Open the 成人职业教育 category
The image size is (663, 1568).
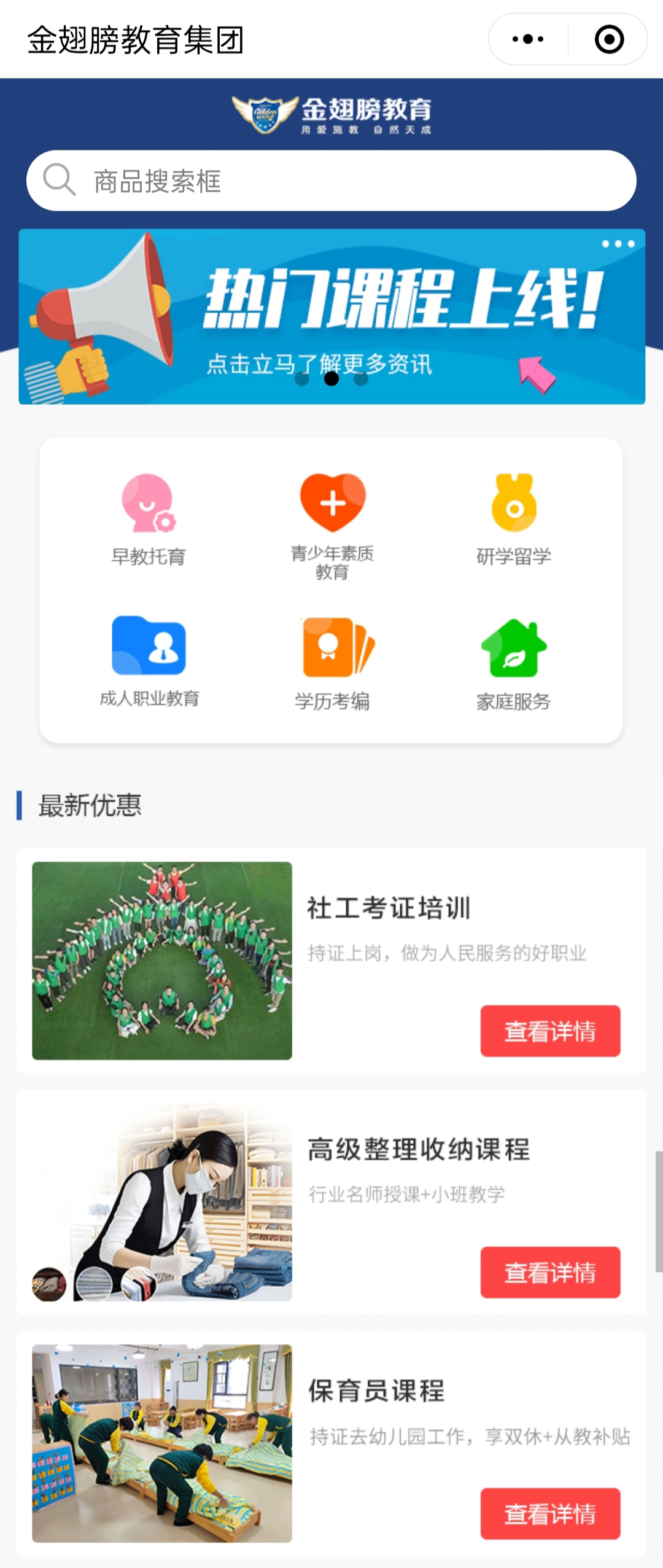(x=149, y=662)
